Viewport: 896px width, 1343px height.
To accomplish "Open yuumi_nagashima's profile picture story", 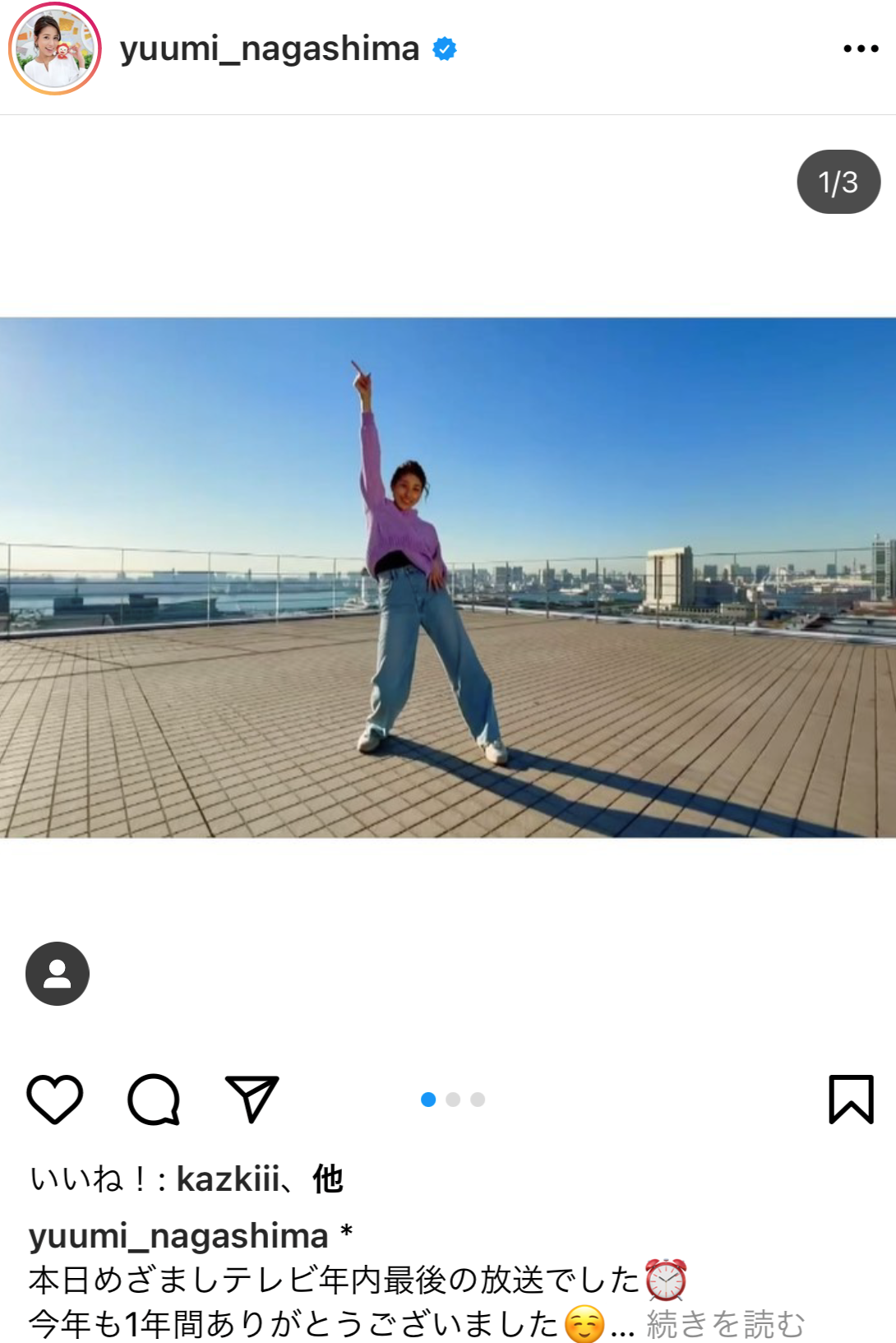I will pyautogui.click(x=55, y=49).
